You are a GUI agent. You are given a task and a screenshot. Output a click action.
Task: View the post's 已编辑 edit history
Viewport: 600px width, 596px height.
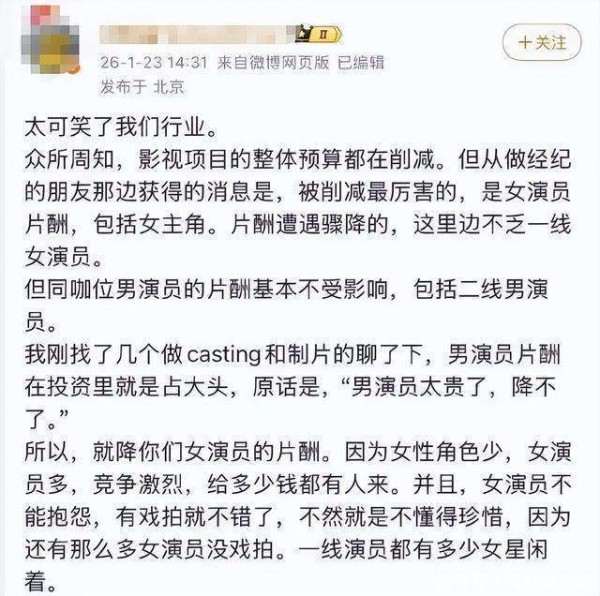point(361,62)
